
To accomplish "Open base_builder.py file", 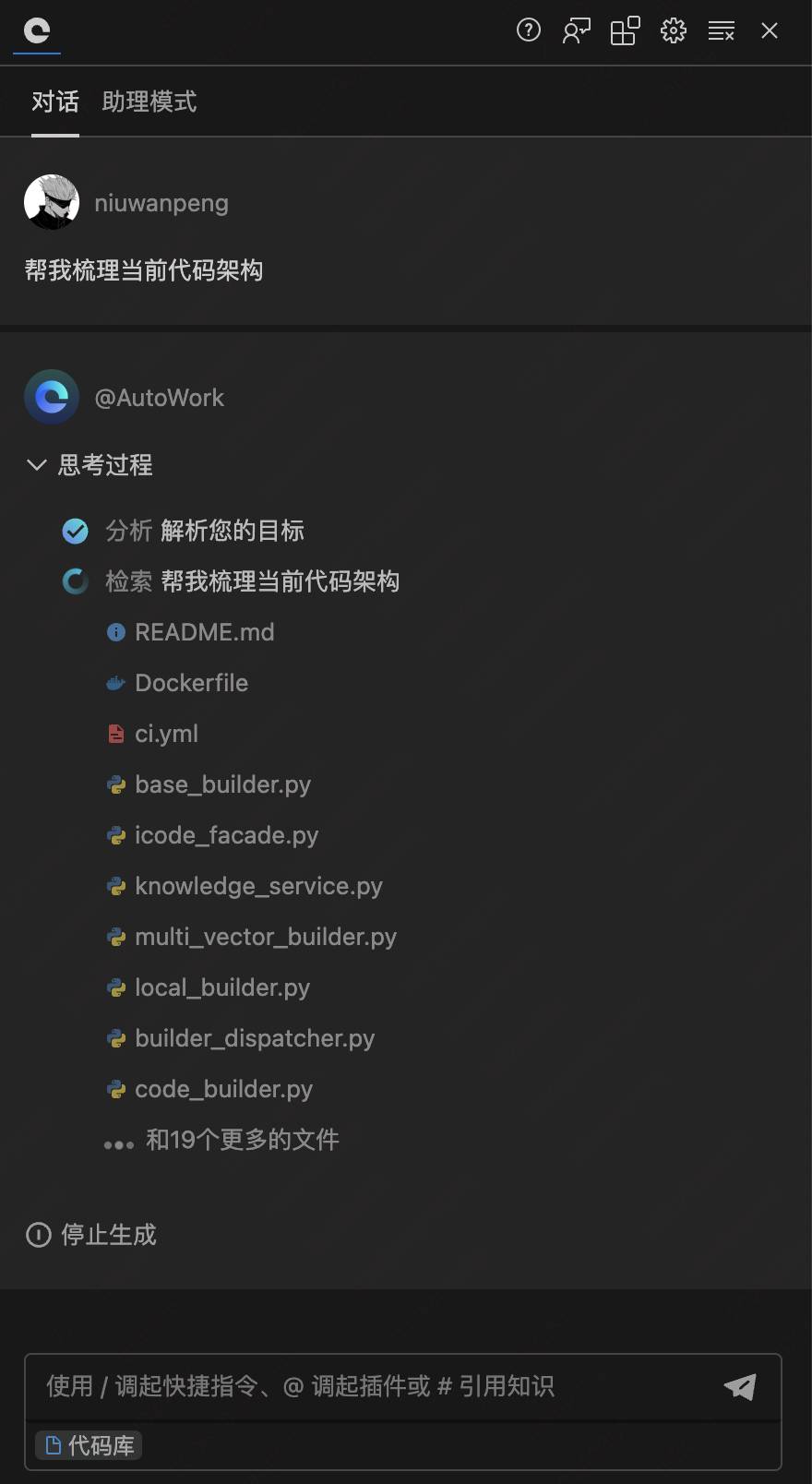I will click(222, 784).
